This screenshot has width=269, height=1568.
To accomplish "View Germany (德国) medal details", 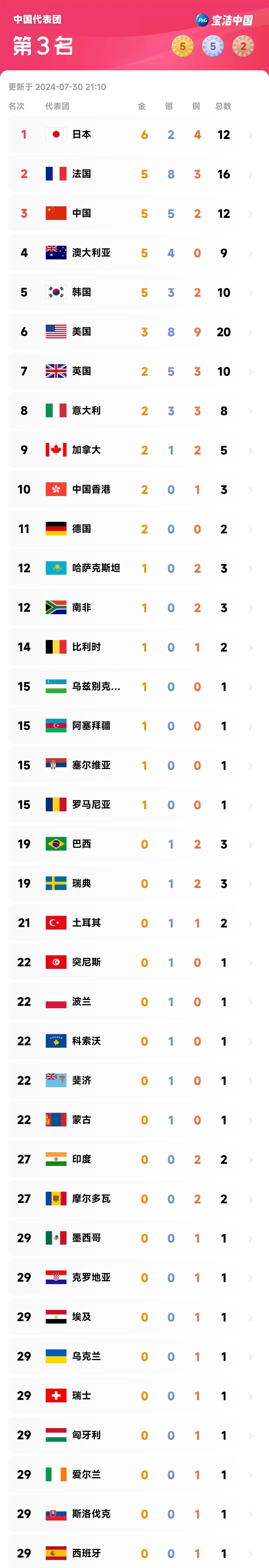I will 134,529.
